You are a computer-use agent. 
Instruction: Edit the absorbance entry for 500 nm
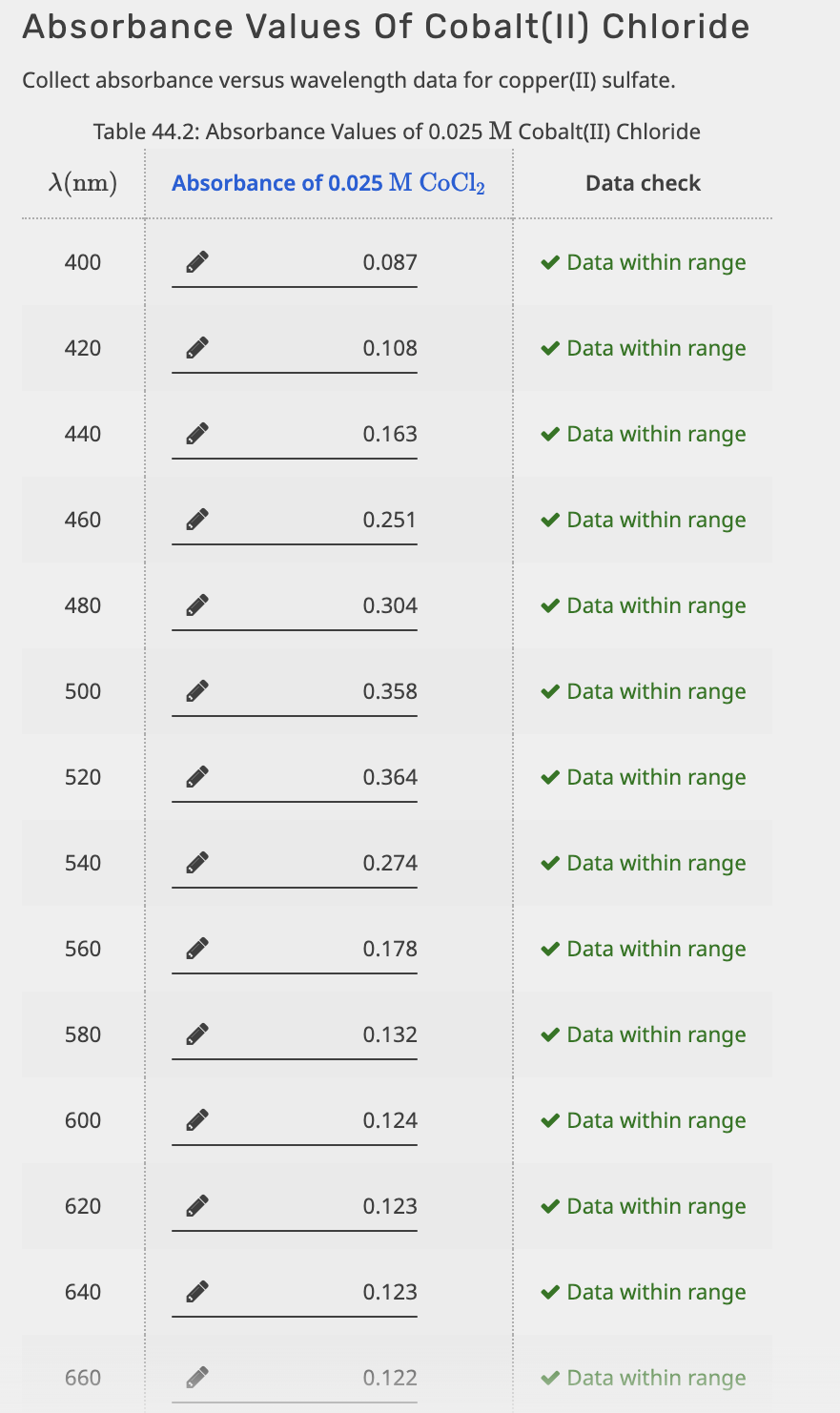tap(295, 692)
